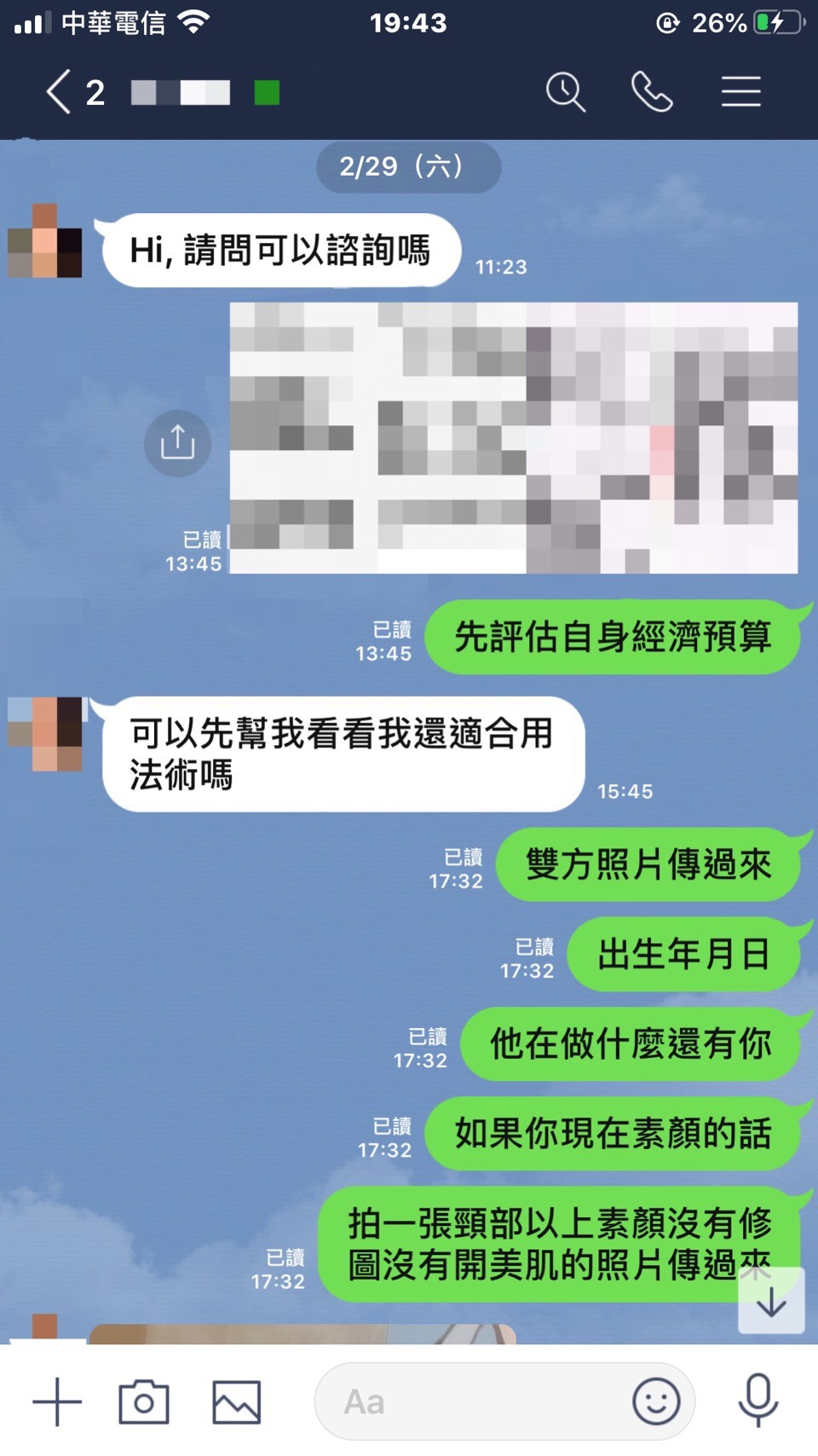Open the camera to take a photo
The width and height of the screenshot is (818, 1456).
click(x=144, y=1401)
